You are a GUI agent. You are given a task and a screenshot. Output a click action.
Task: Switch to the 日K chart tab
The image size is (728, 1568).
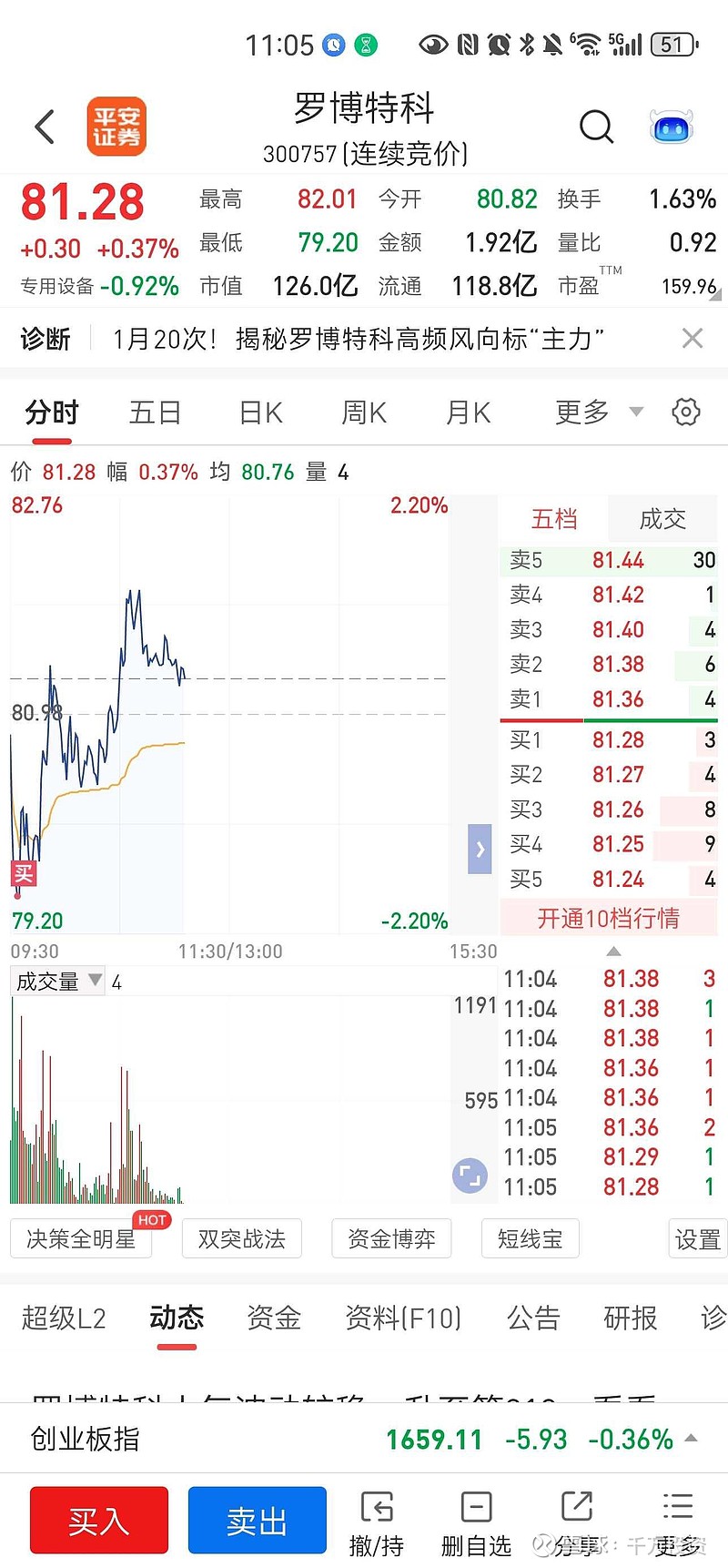[260, 412]
